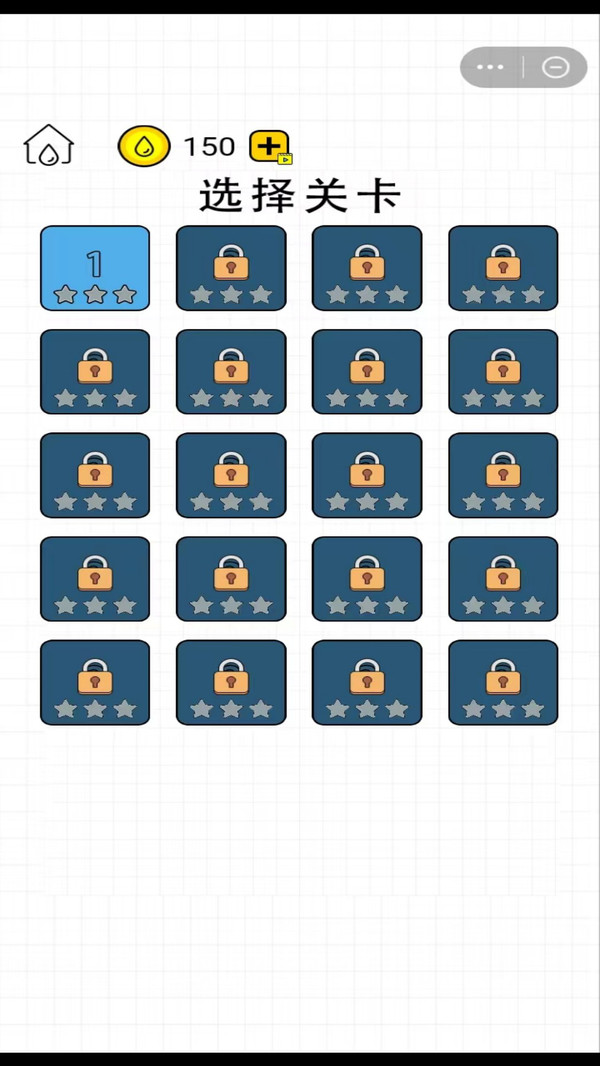Open level 1
The width and height of the screenshot is (600, 1066).
tap(95, 269)
